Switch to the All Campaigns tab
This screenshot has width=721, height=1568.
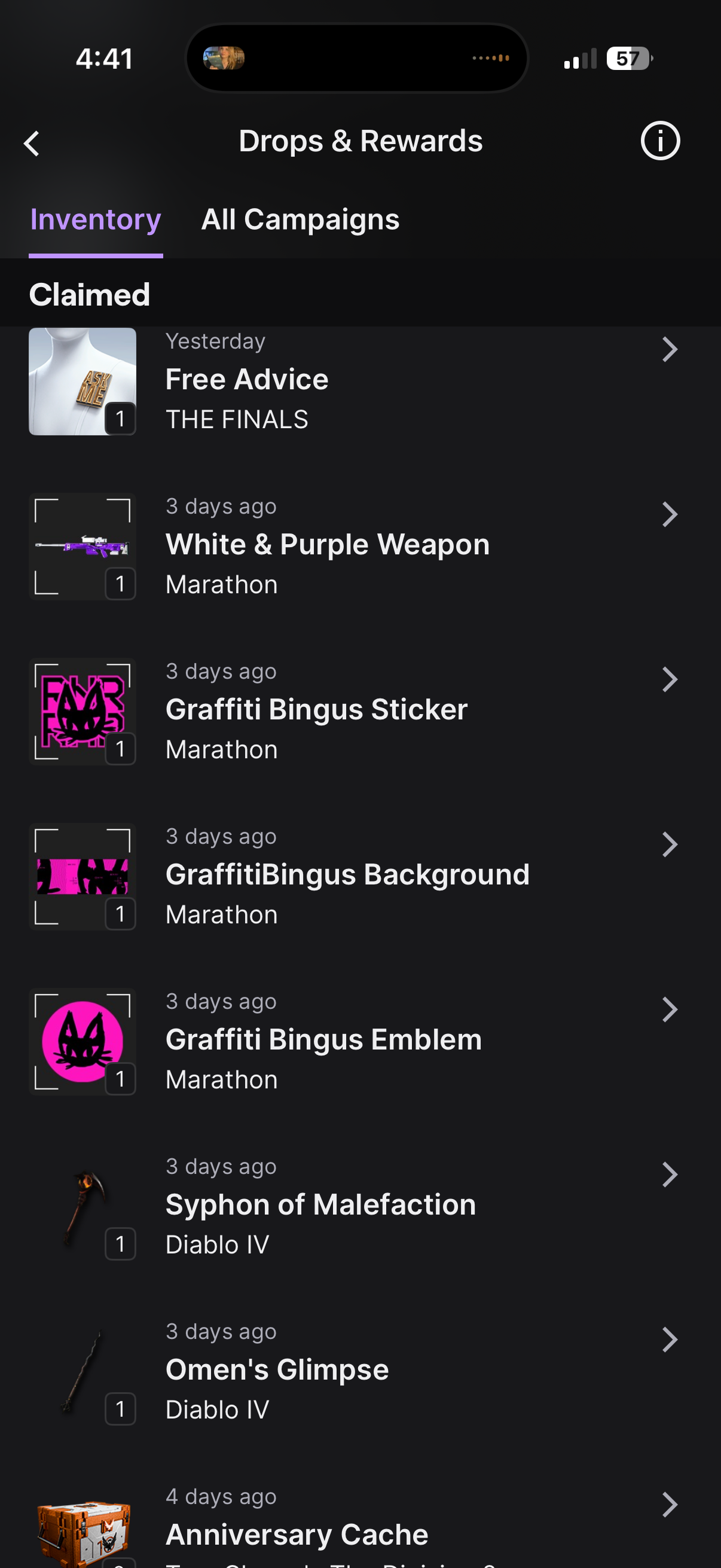(x=300, y=219)
